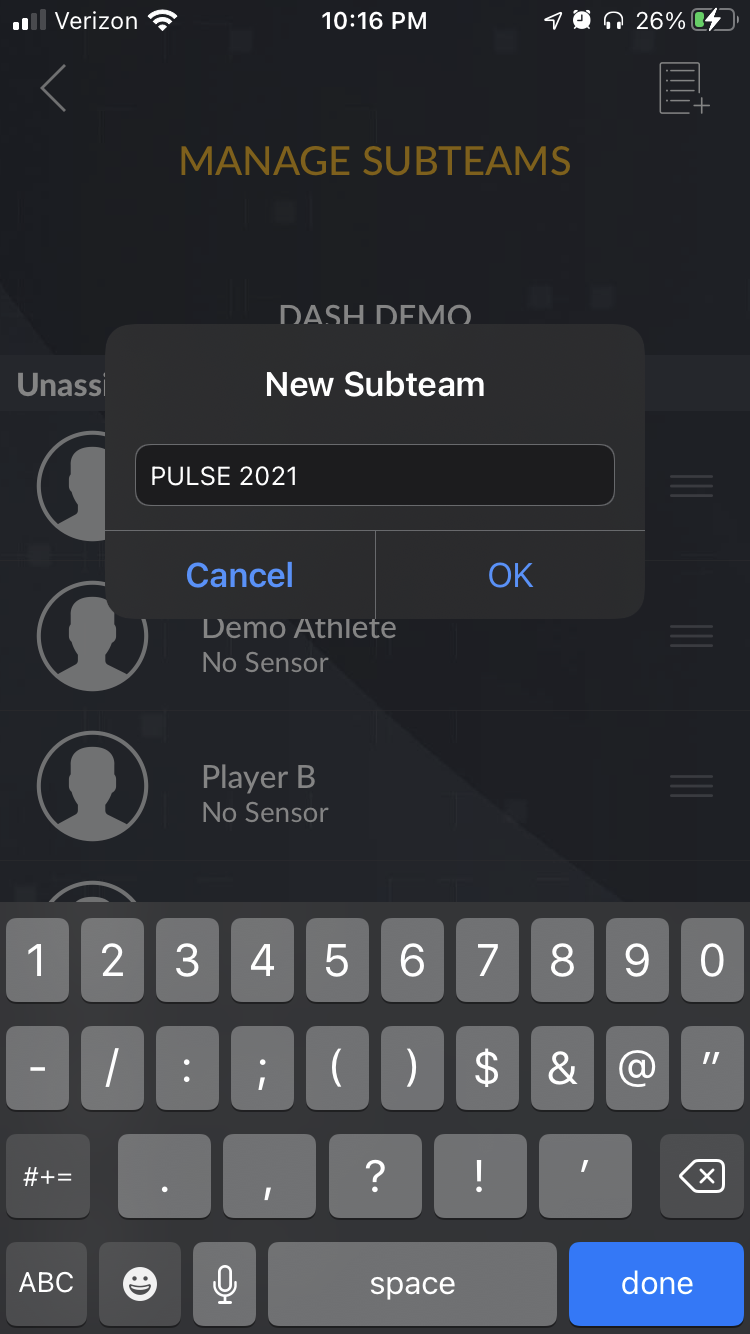Go back with the top-left arrow

[x=53, y=88]
